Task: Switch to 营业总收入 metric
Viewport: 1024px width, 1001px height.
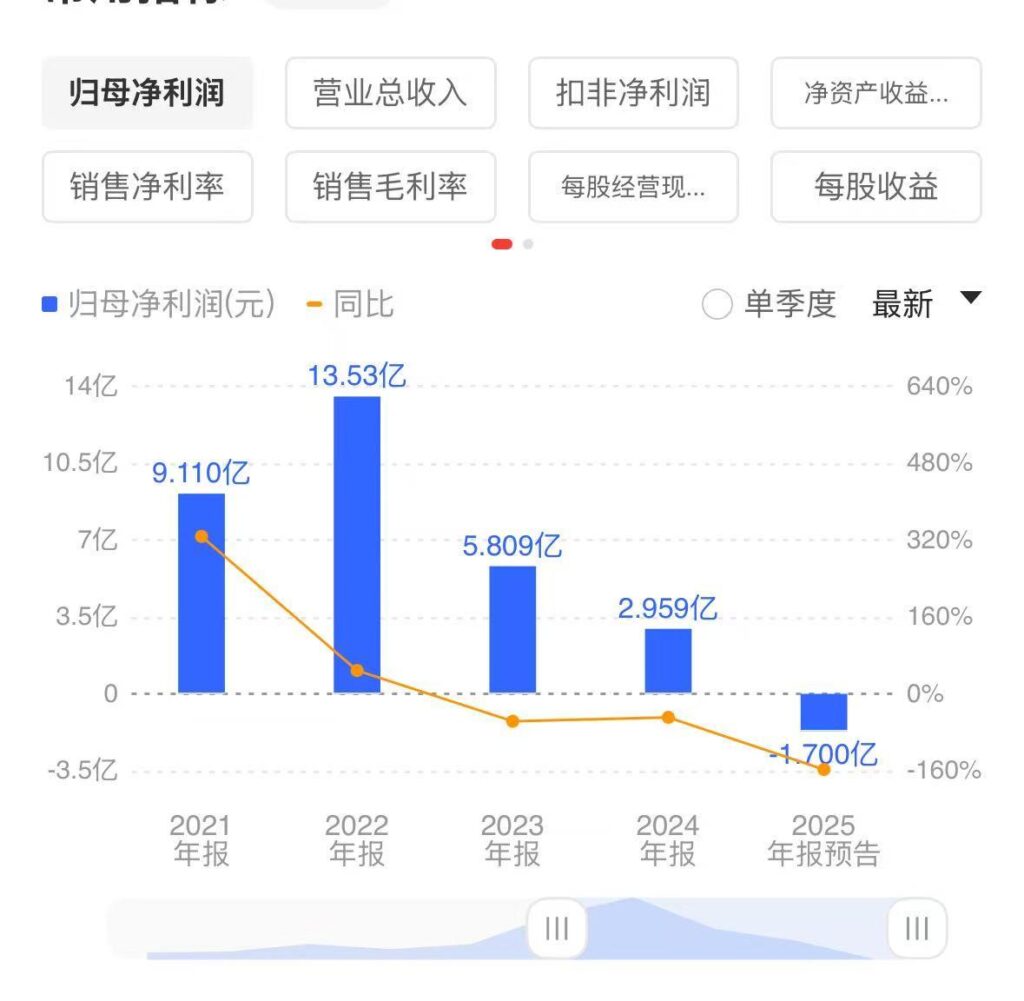Action: click(390, 93)
